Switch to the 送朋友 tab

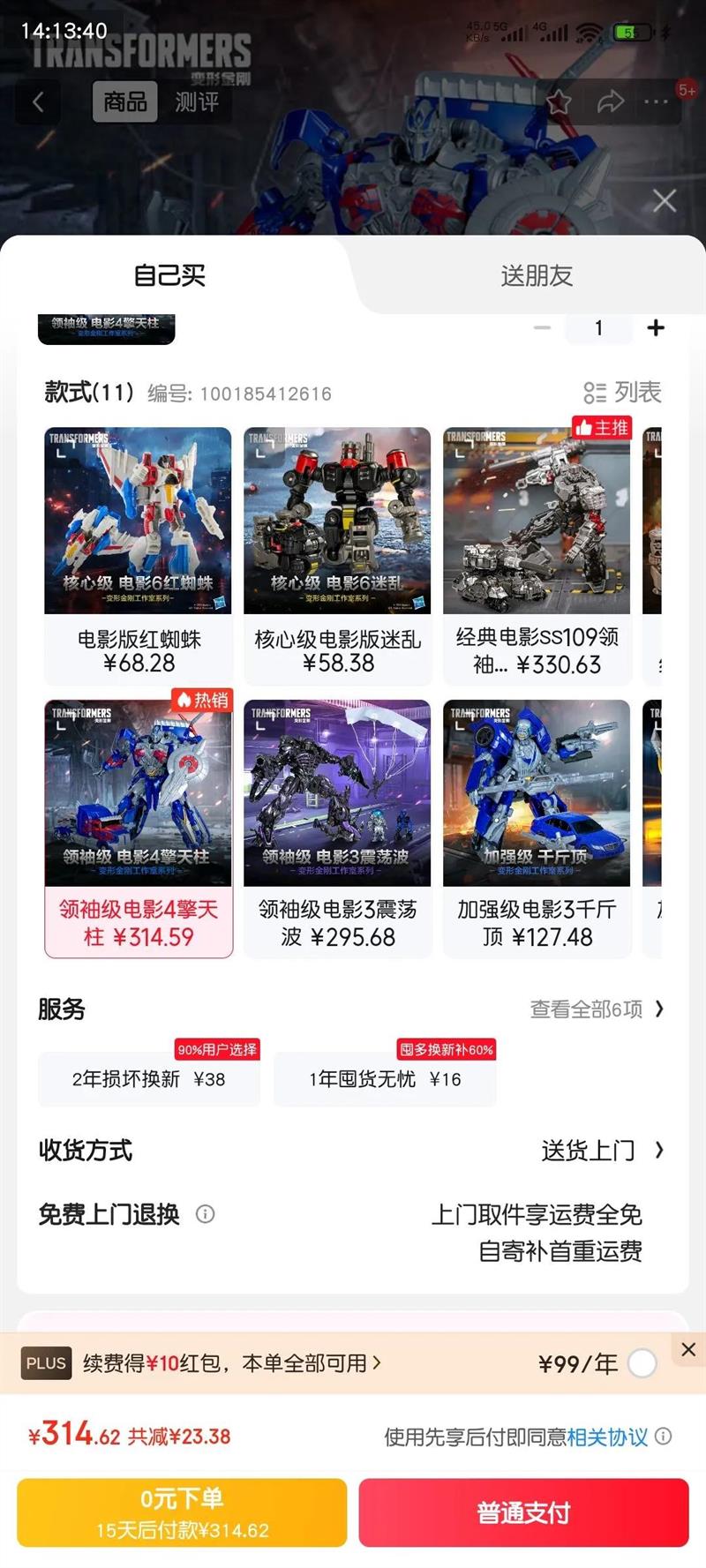pos(537,276)
